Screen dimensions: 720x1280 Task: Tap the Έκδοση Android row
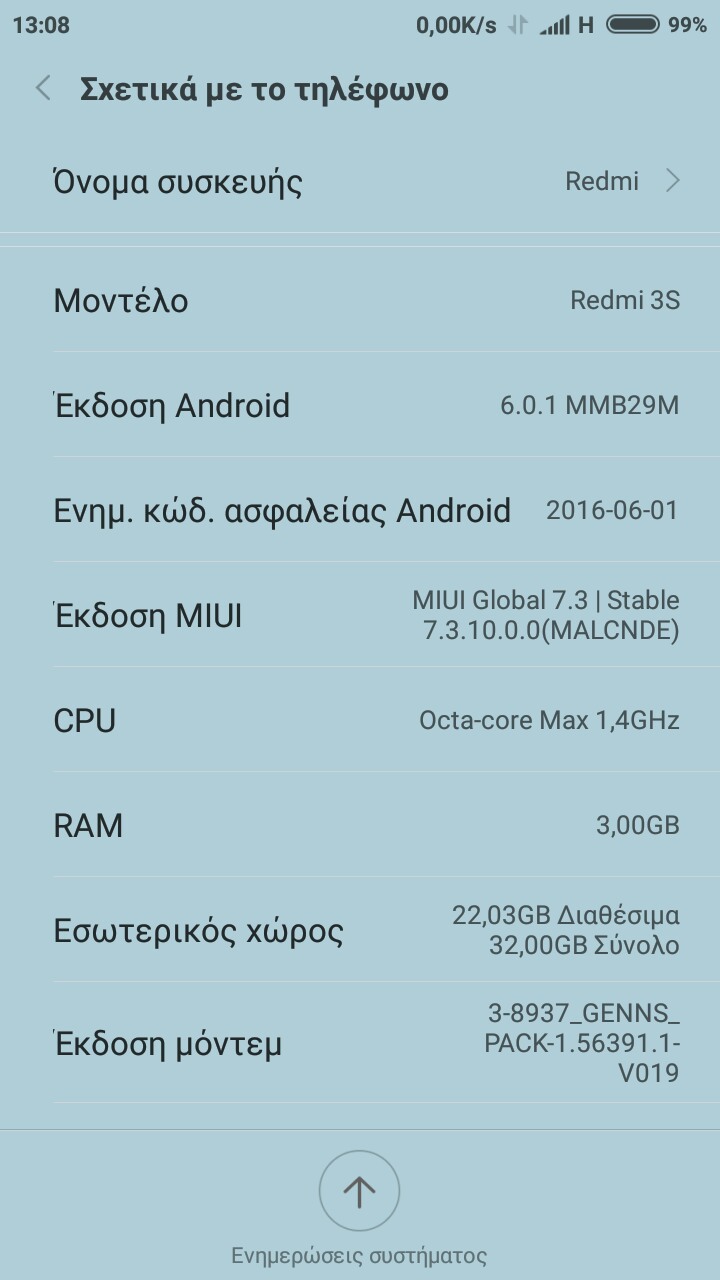pyautogui.click(x=360, y=405)
